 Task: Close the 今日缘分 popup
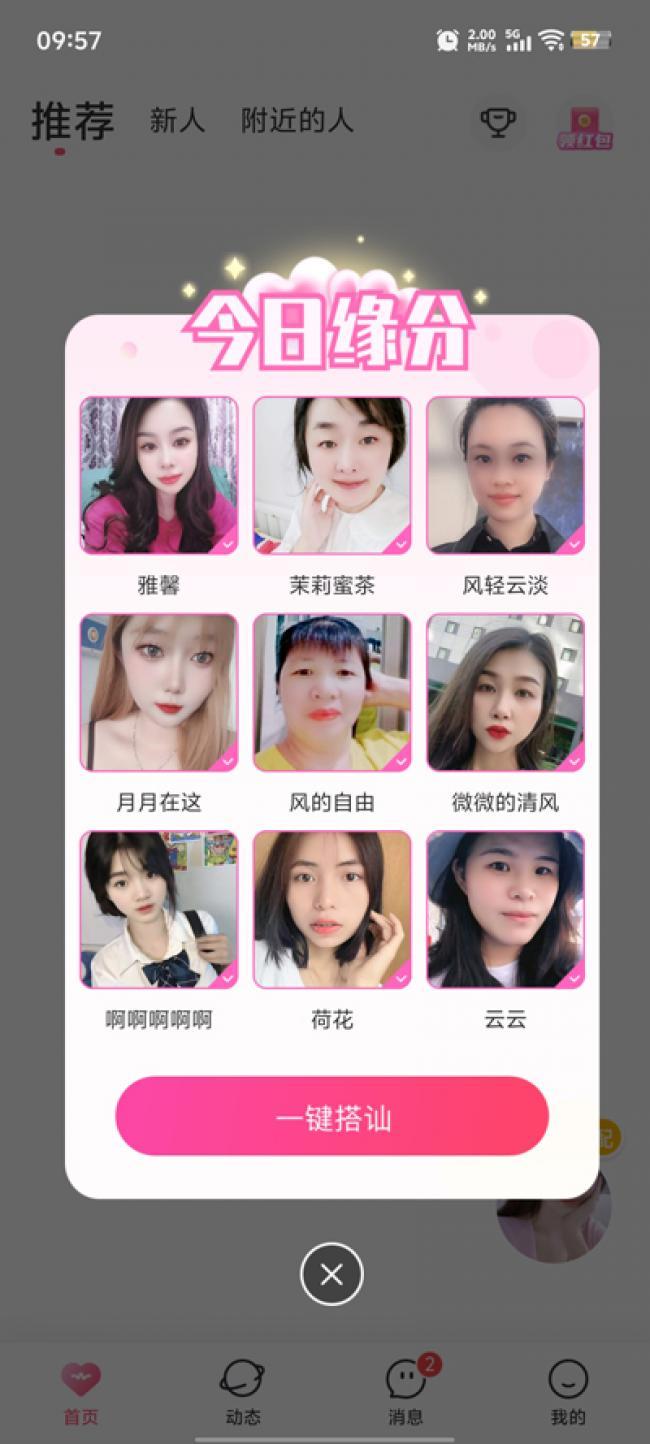pyautogui.click(x=332, y=1274)
